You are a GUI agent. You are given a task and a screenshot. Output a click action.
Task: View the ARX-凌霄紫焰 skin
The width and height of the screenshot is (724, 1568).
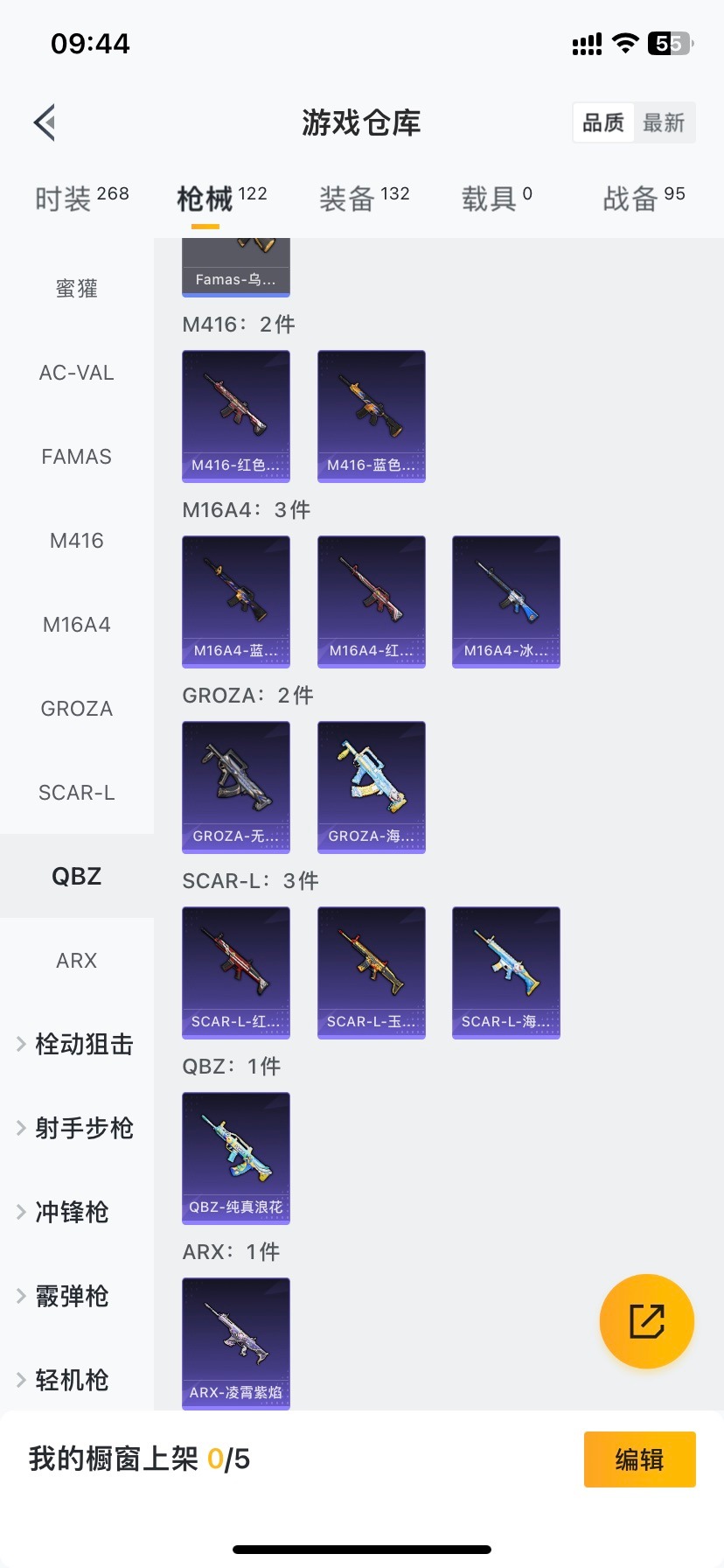pos(236,1343)
